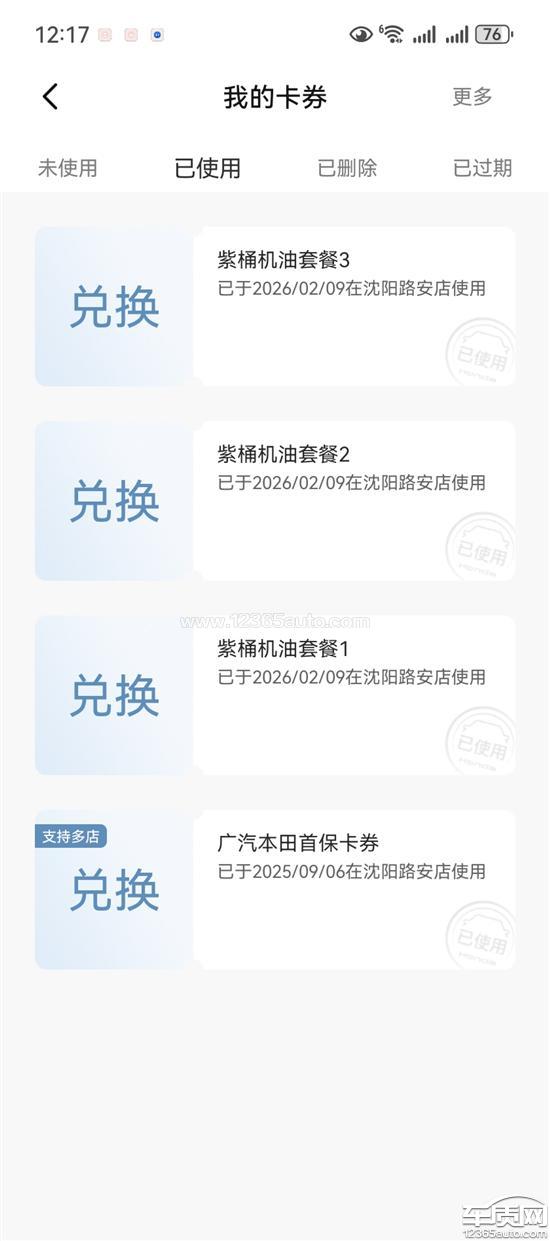
Task: Select the 已使用 tab
Action: tap(208, 168)
